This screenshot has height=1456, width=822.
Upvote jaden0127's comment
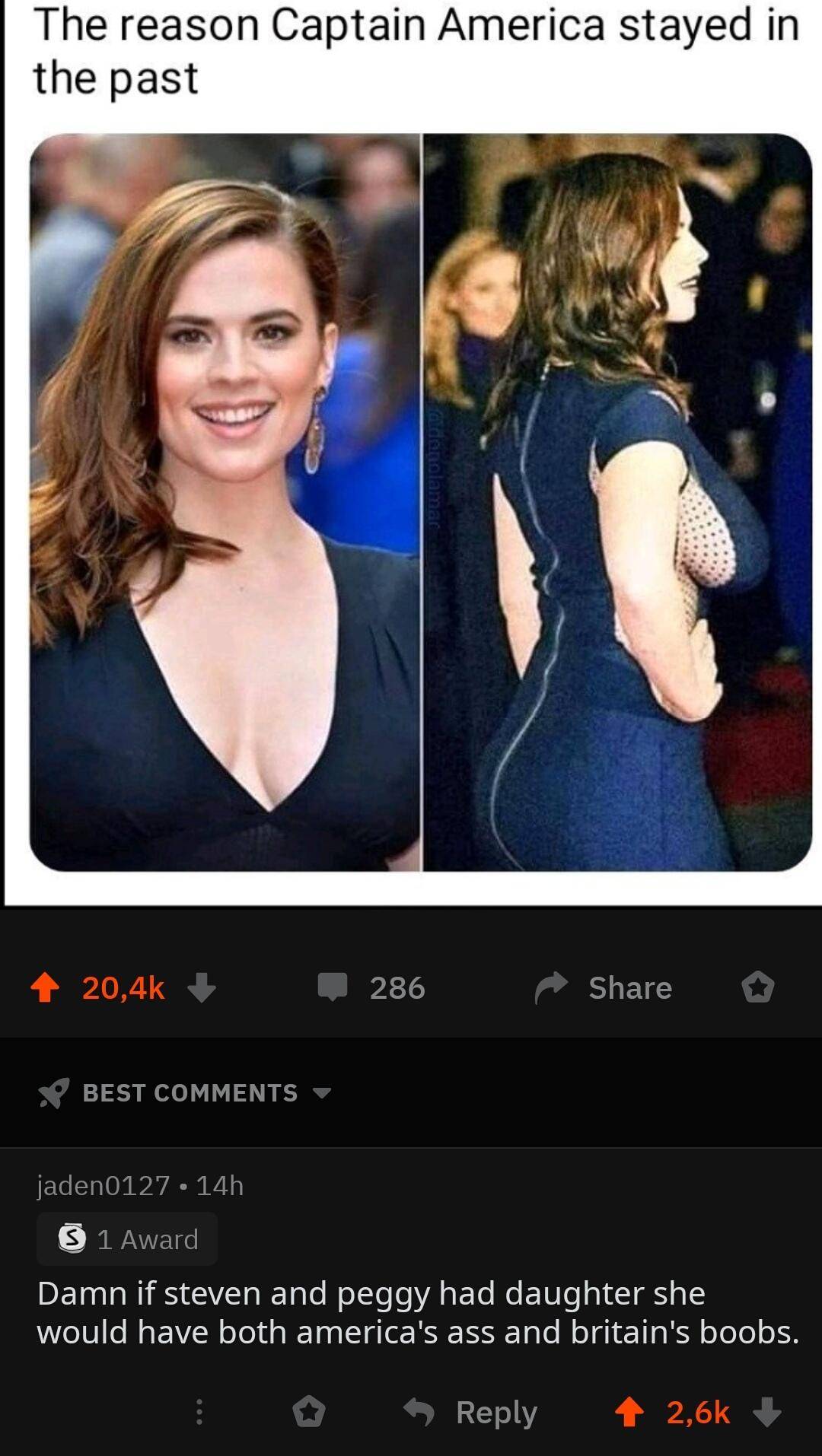coord(629,1413)
